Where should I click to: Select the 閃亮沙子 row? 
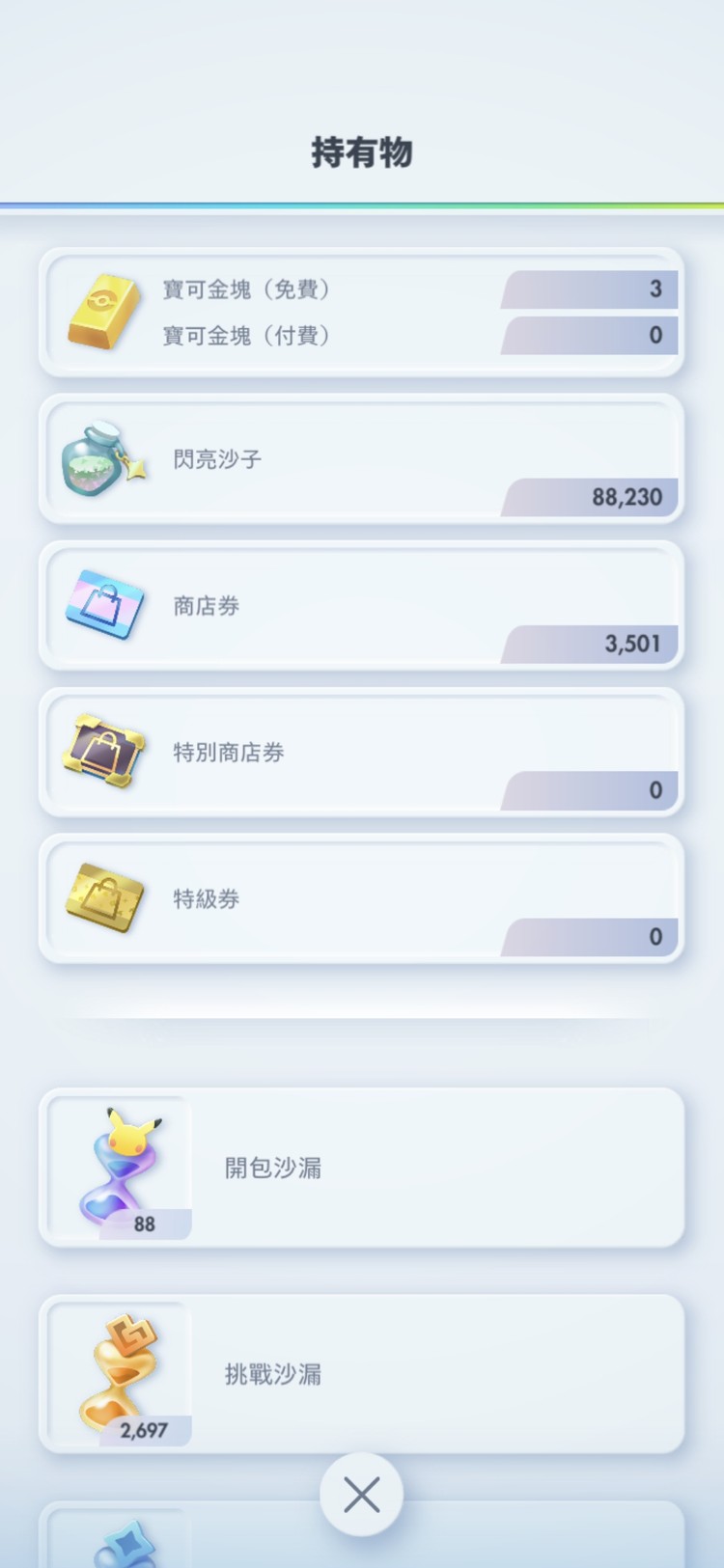tap(361, 458)
